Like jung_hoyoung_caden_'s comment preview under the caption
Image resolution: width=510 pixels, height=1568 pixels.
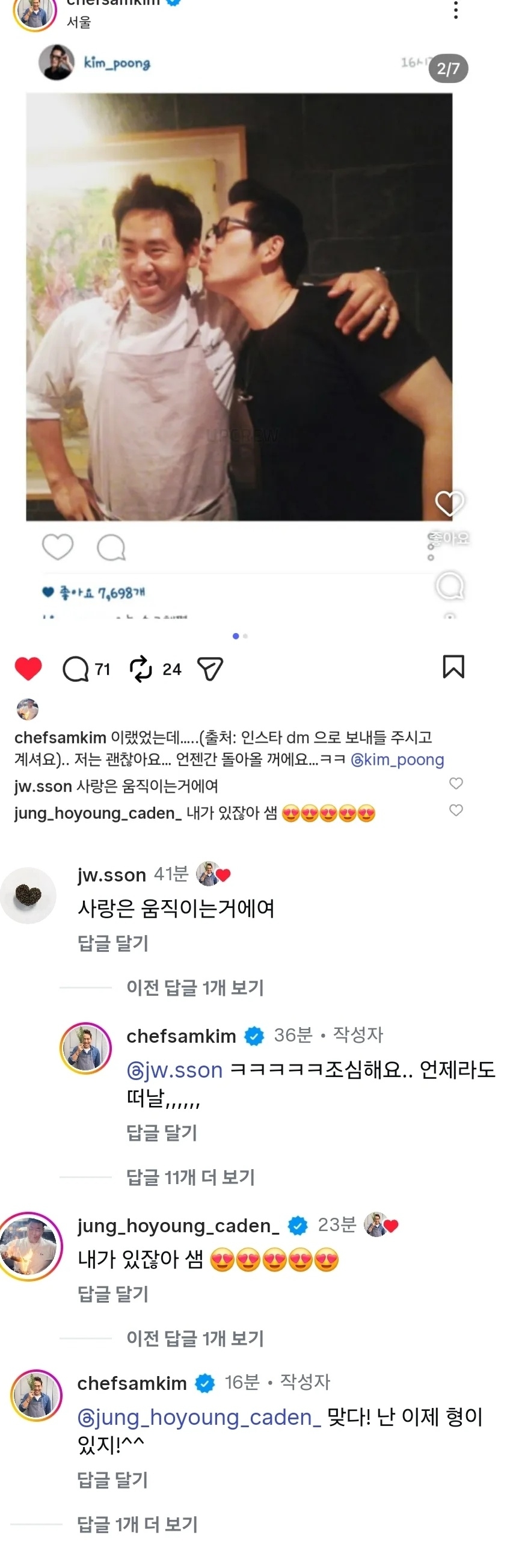tap(456, 810)
